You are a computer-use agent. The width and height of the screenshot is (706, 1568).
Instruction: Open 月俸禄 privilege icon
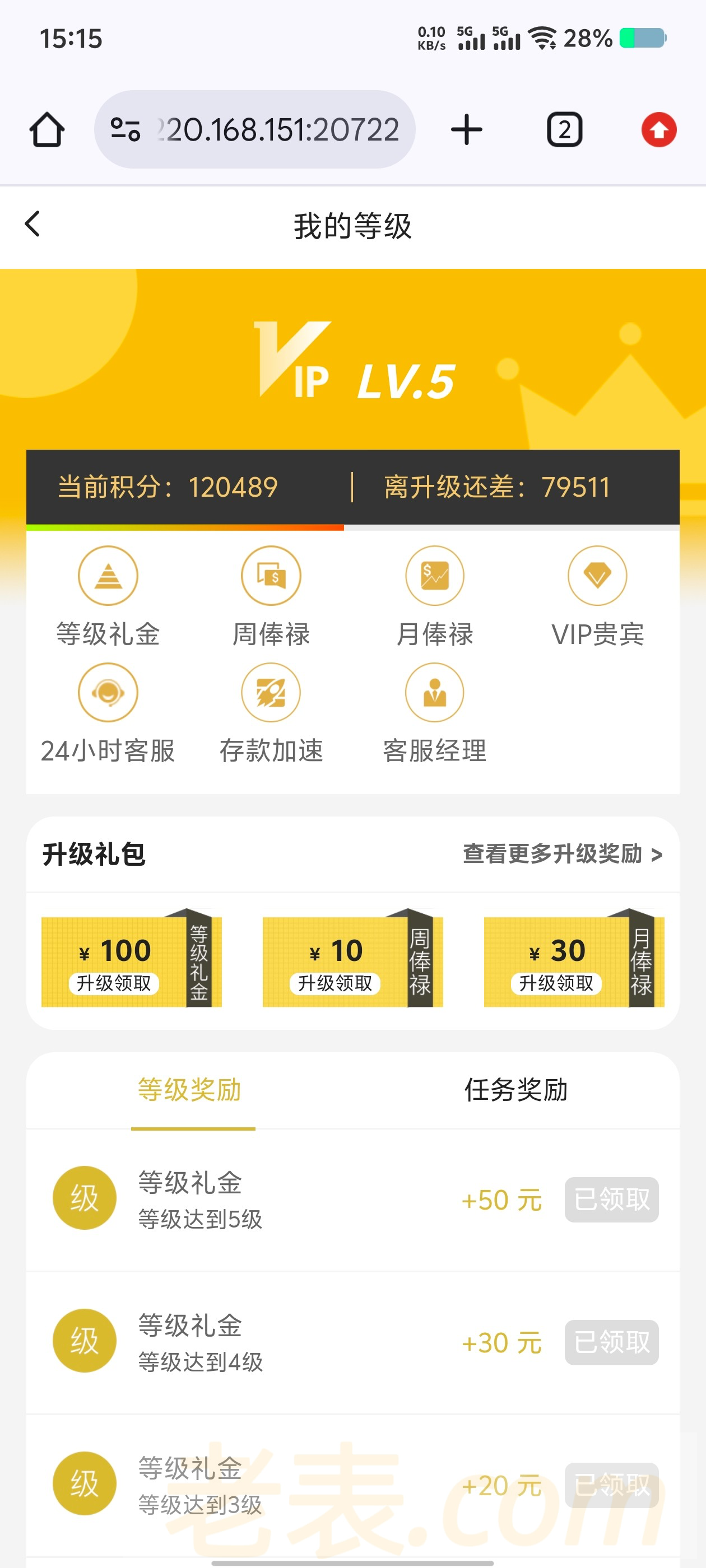[x=434, y=576]
